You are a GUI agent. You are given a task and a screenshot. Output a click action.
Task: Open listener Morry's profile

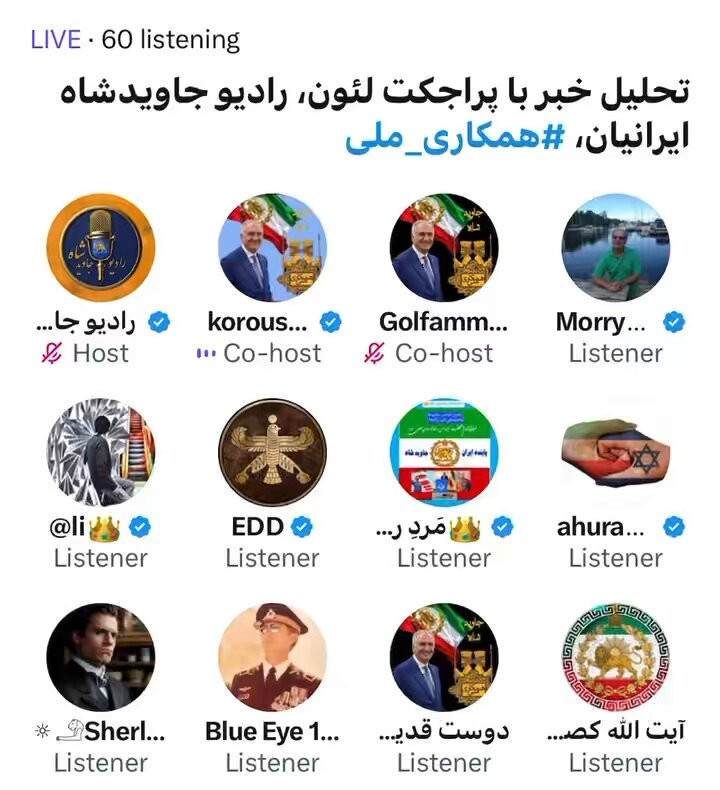point(615,248)
